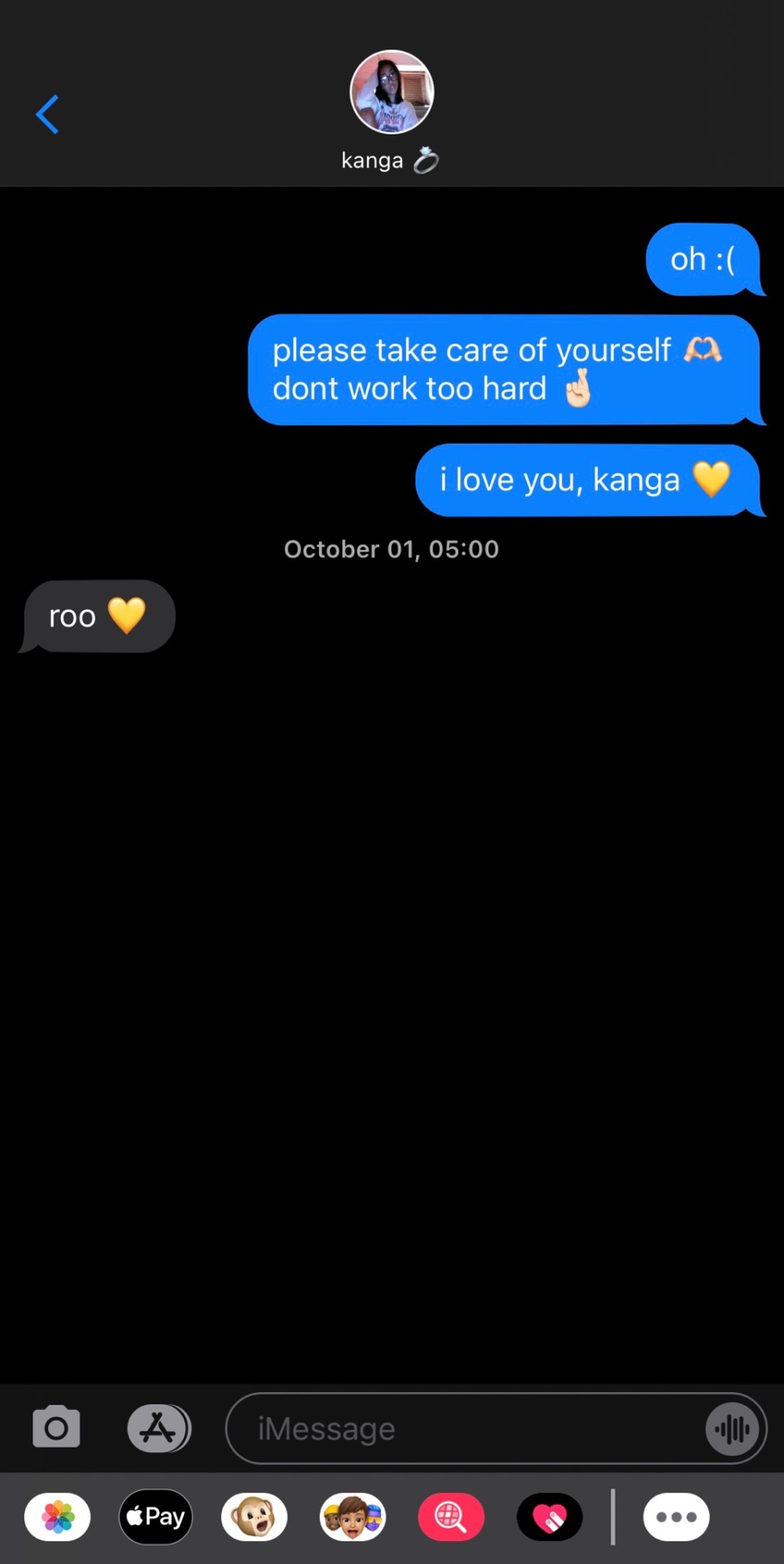
Task: Open Digital Touch heart app
Action: [x=550, y=1517]
